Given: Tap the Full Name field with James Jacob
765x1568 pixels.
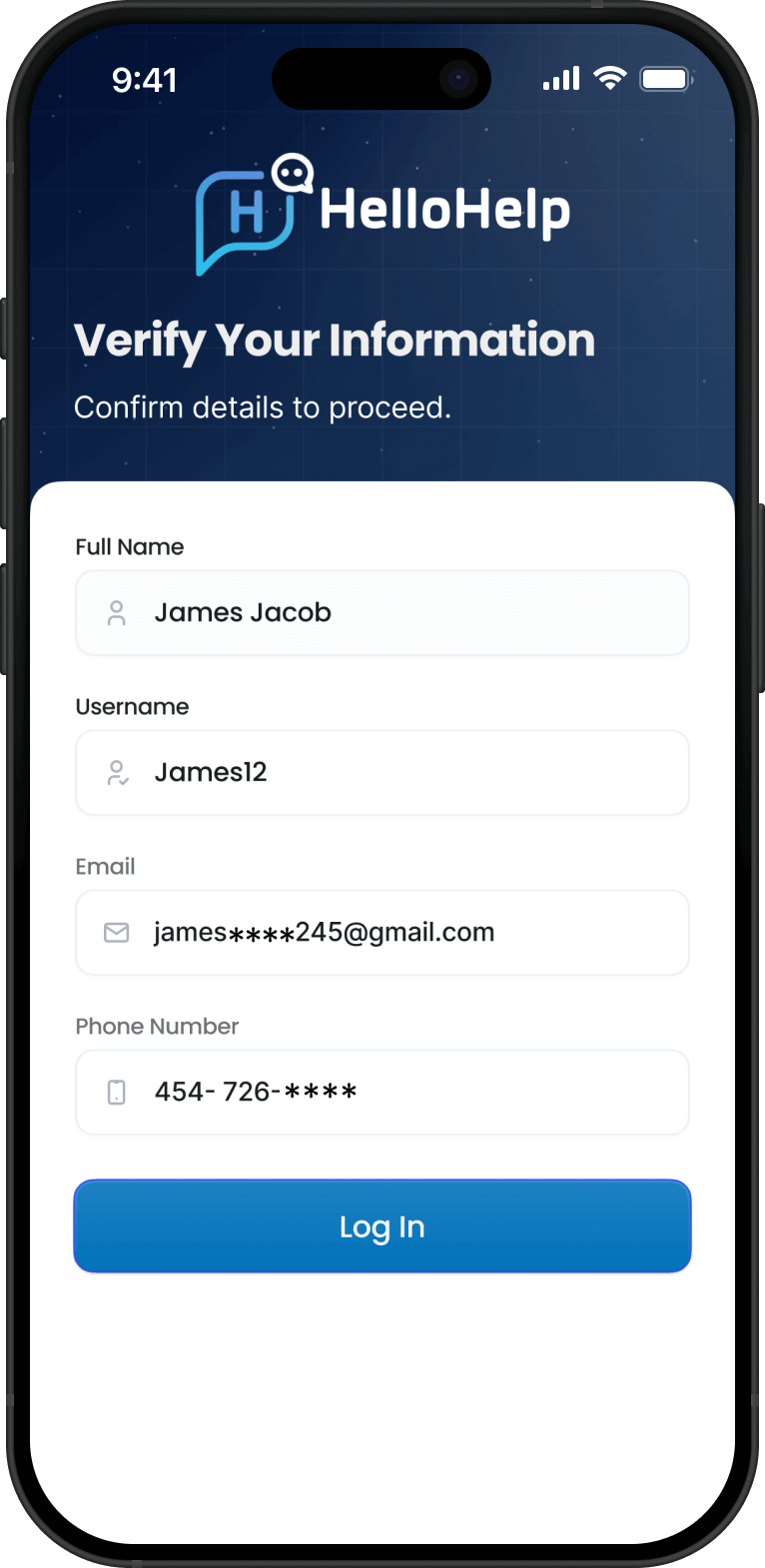Looking at the screenshot, I should pos(382,612).
